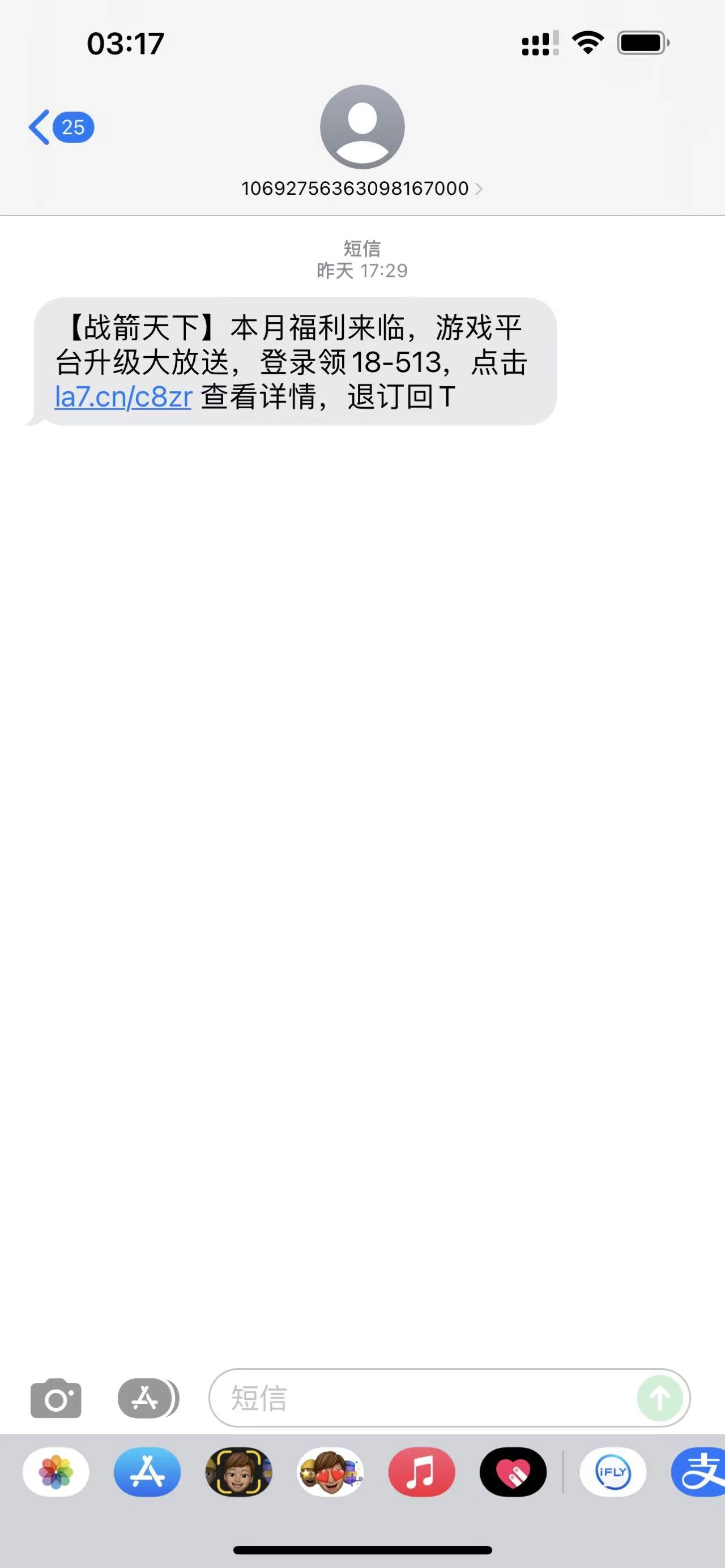
Task: Open the App Store iMessage app
Action: click(x=147, y=1472)
